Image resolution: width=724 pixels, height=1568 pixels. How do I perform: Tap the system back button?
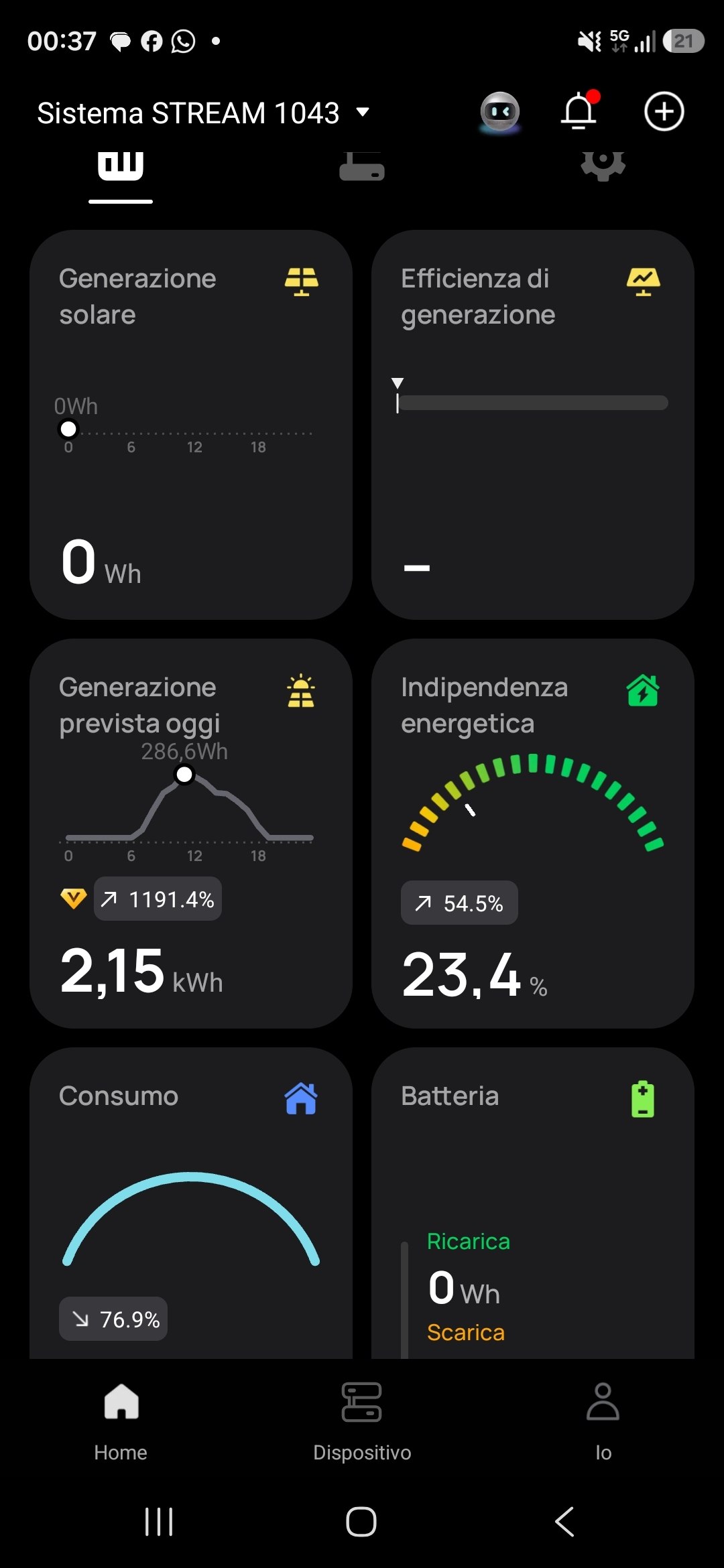click(564, 1521)
